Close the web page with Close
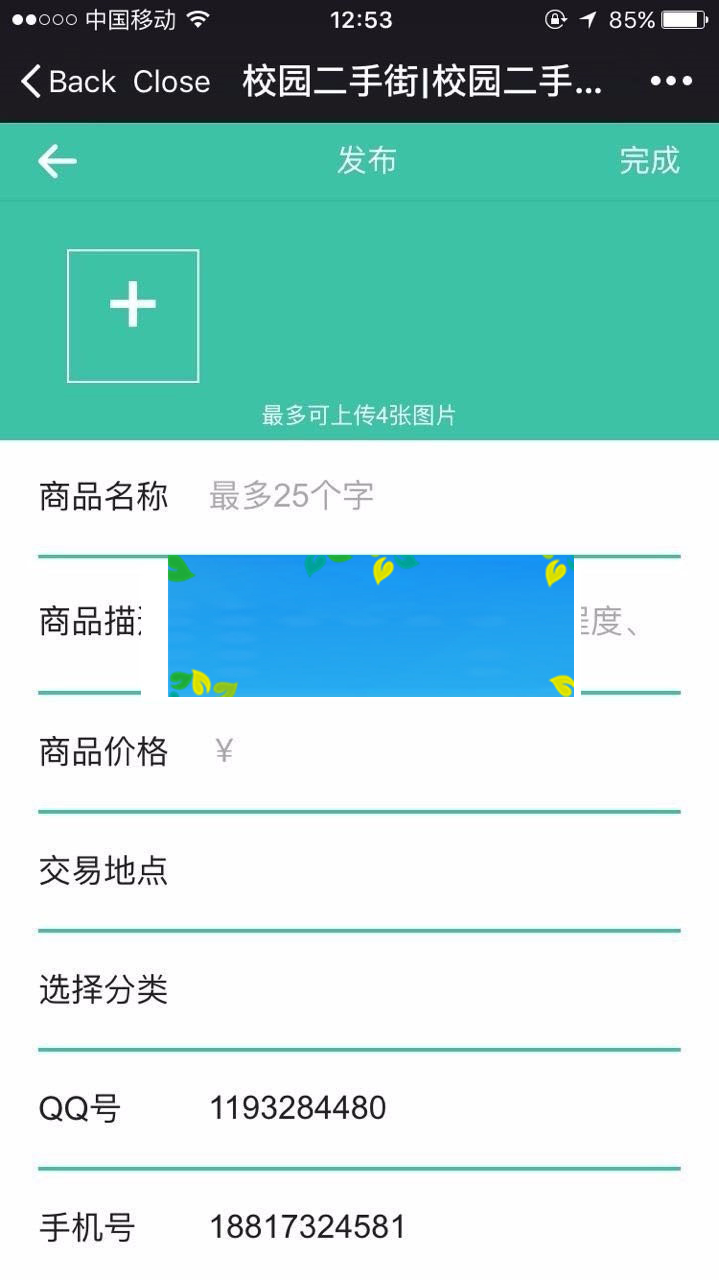719x1280 pixels. (x=171, y=82)
